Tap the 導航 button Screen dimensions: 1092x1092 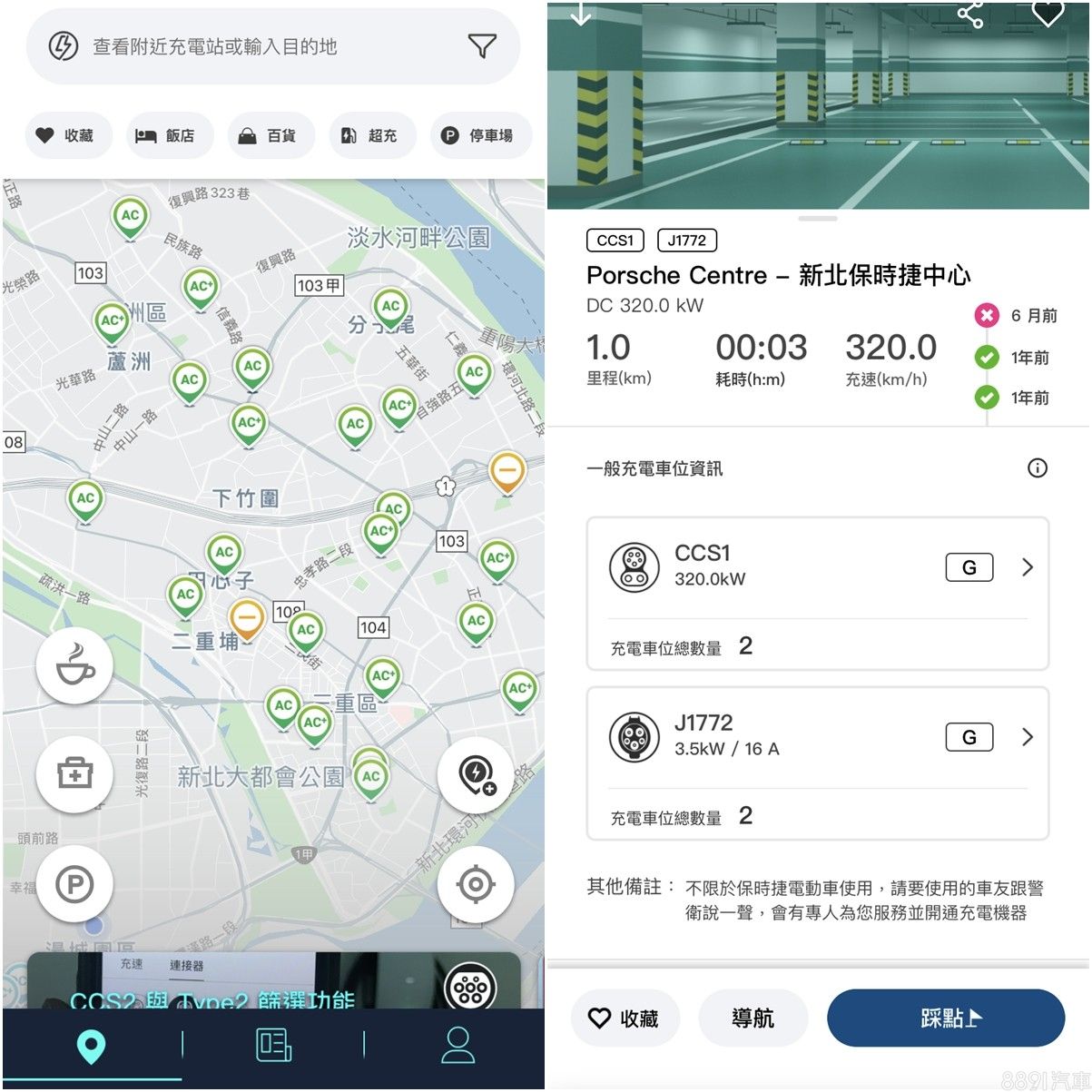(753, 1018)
